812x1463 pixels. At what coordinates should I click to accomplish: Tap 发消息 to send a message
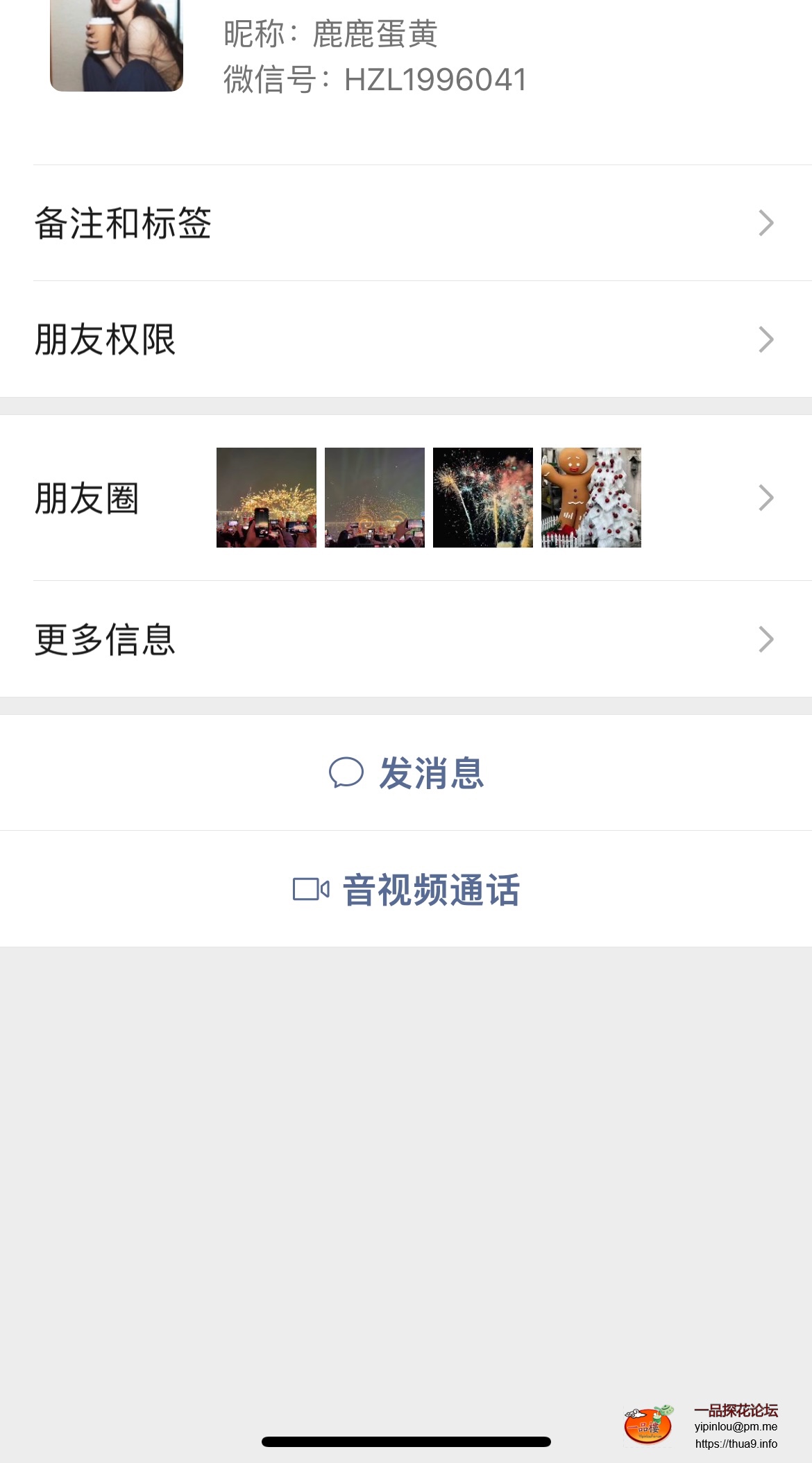click(406, 772)
